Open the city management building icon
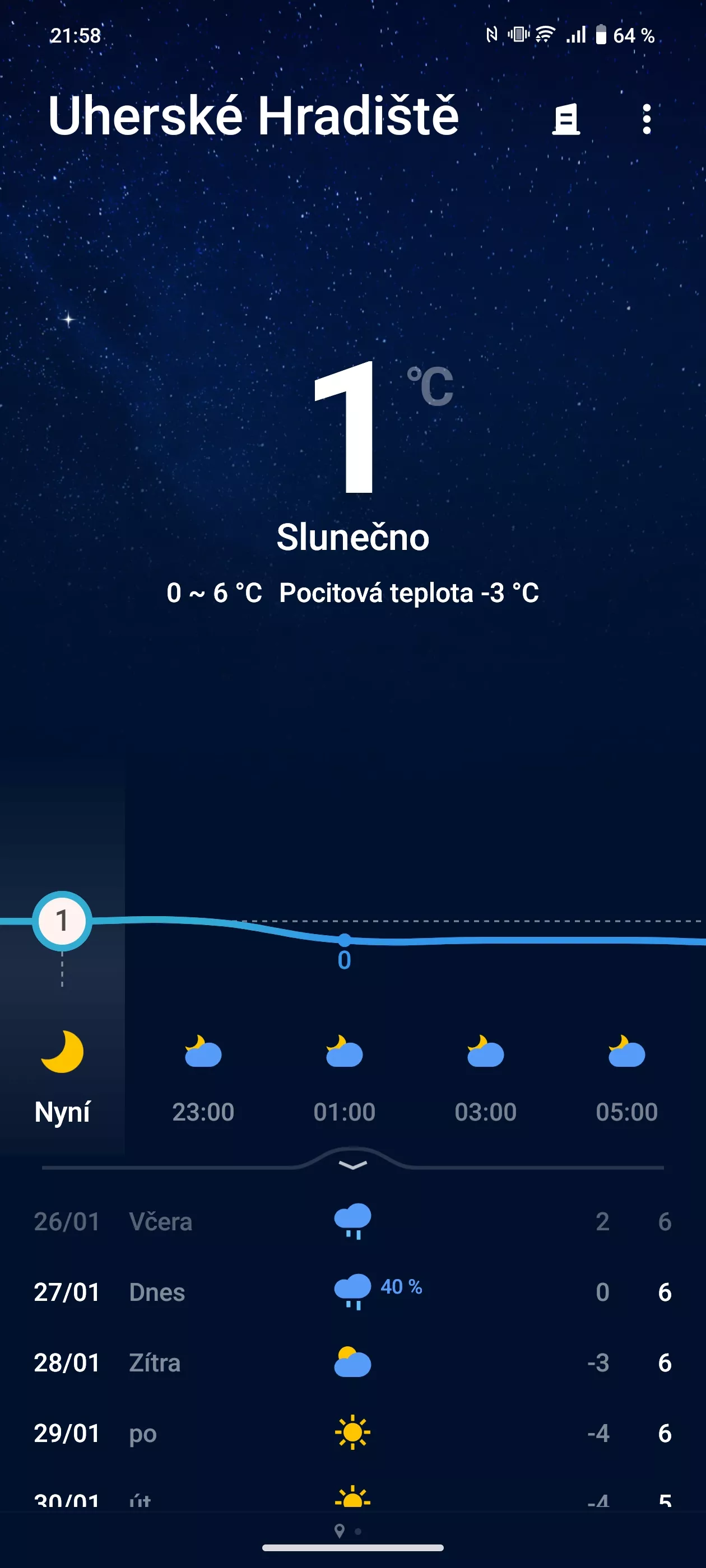The height and width of the screenshot is (1568, 706). 566,119
